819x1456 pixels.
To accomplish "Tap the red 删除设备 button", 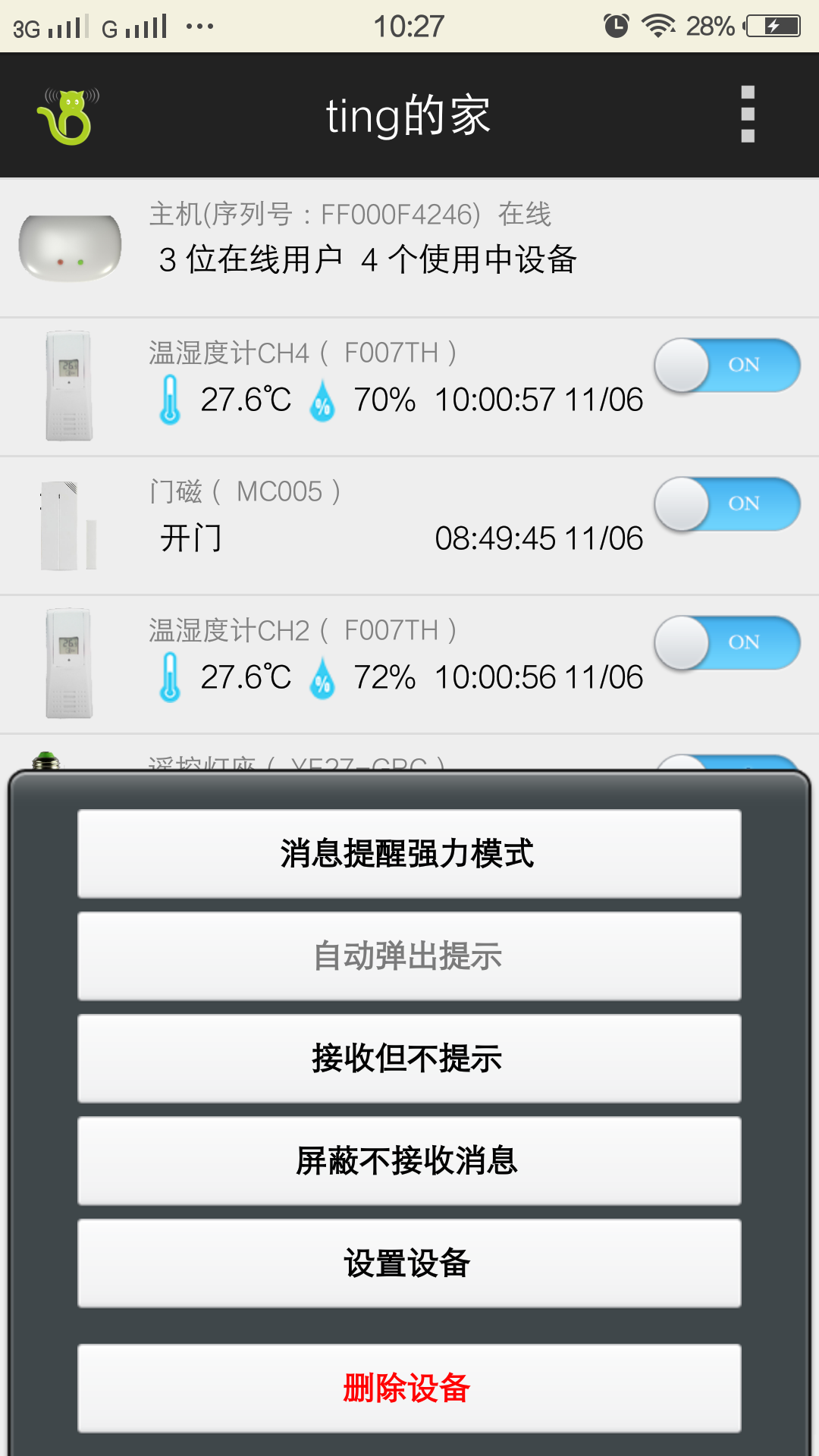I will 409,1389.
